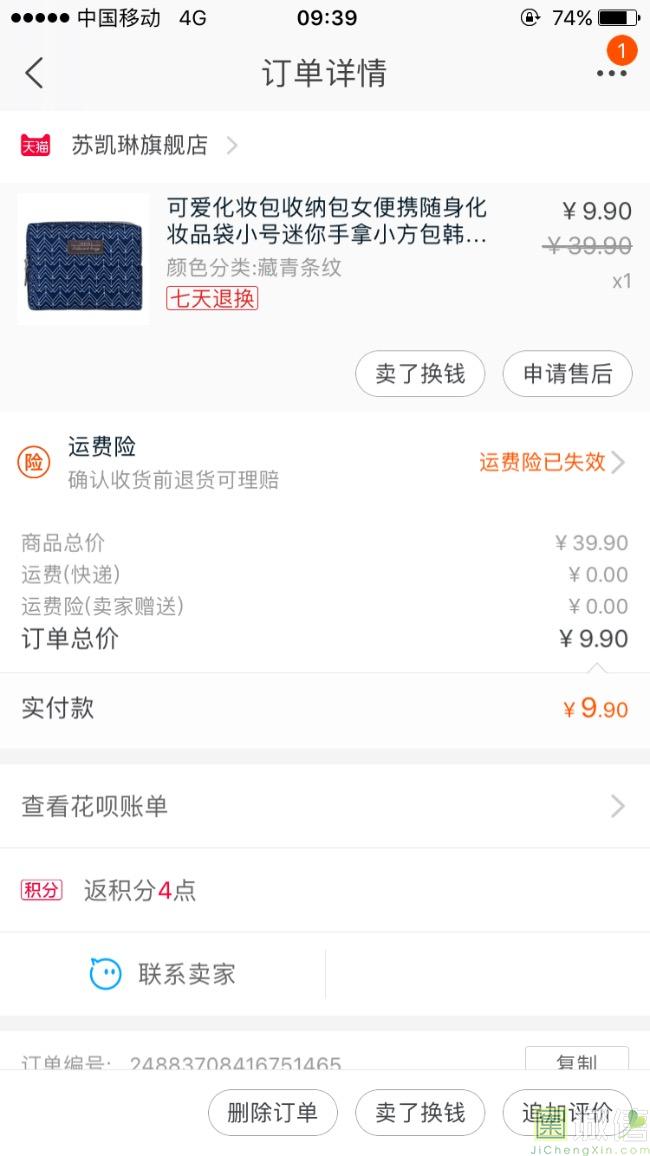Screen dimensions: 650x1156
Task: Add a follow-up review via 追加评价
Action: pyautogui.click(x=566, y=1113)
